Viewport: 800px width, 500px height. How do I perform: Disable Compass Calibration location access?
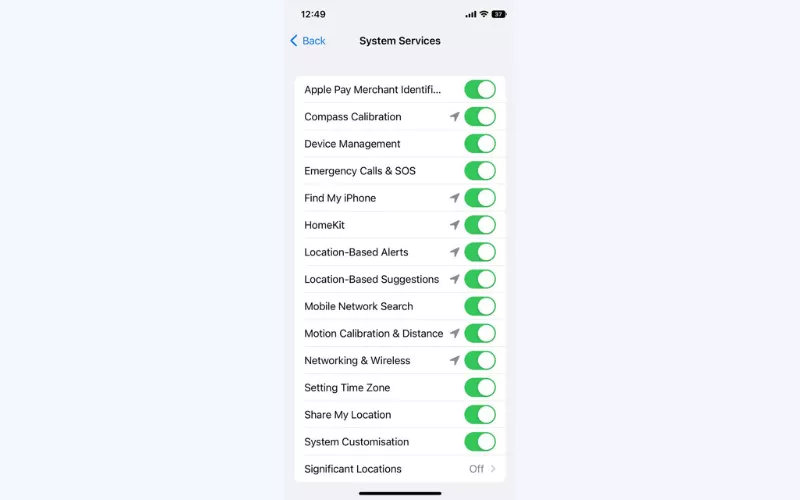pos(480,116)
